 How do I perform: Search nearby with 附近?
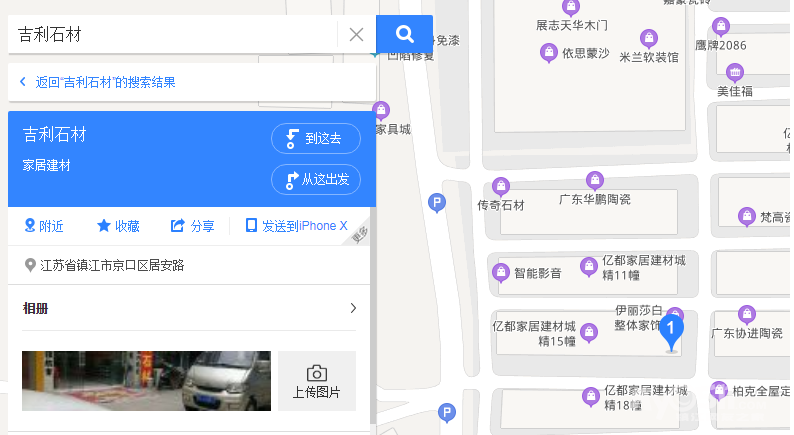[43, 226]
